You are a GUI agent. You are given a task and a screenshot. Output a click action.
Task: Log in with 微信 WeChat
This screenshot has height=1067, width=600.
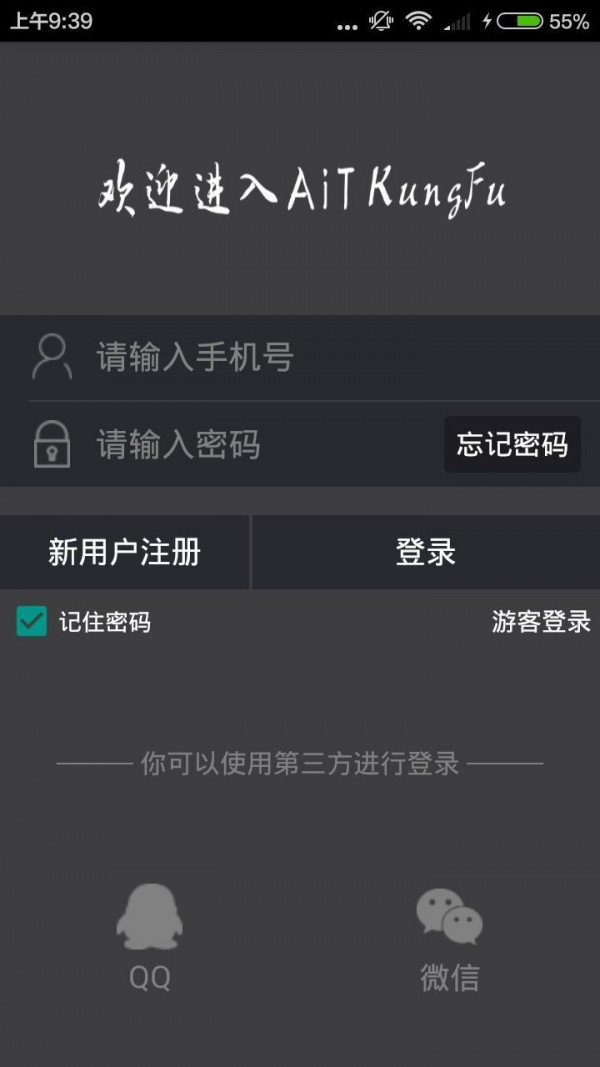point(449,938)
